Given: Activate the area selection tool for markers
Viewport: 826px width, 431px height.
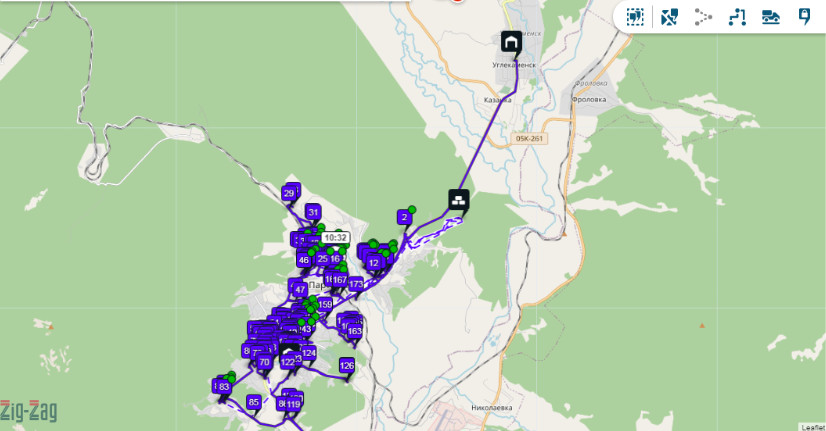Looking at the screenshot, I should point(635,17).
